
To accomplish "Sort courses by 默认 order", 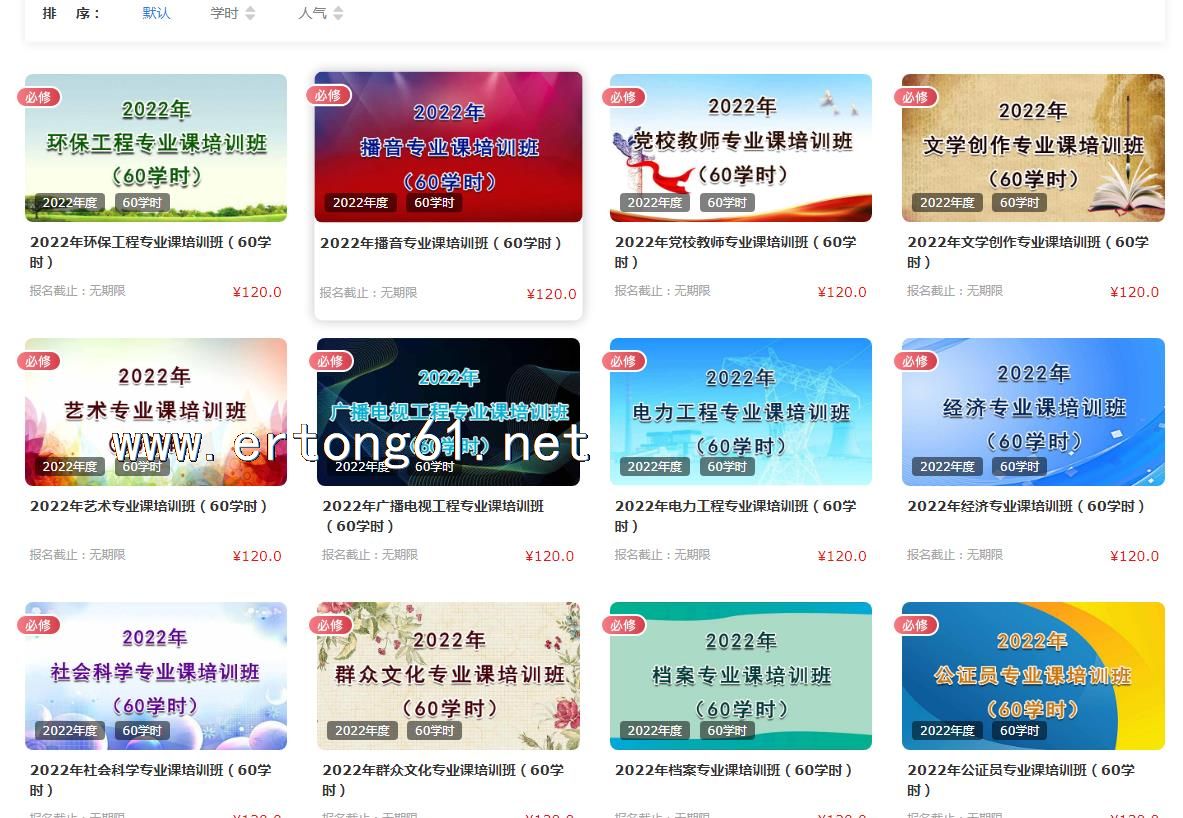I will pos(156,13).
